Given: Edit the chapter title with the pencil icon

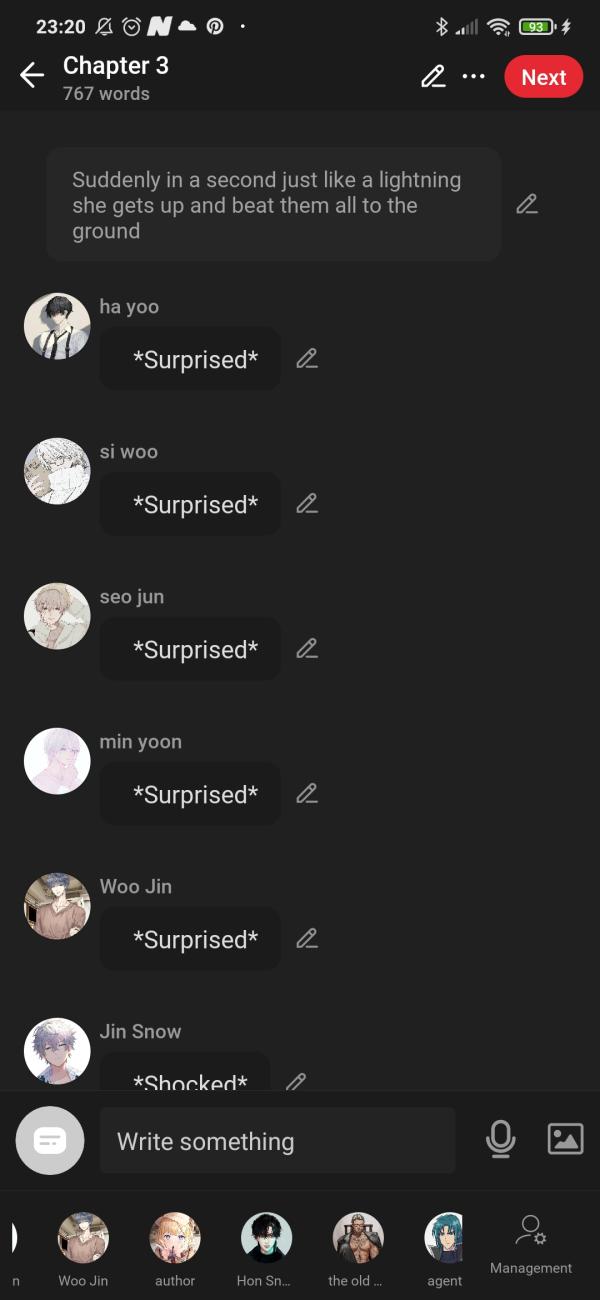Looking at the screenshot, I should coord(433,77).
